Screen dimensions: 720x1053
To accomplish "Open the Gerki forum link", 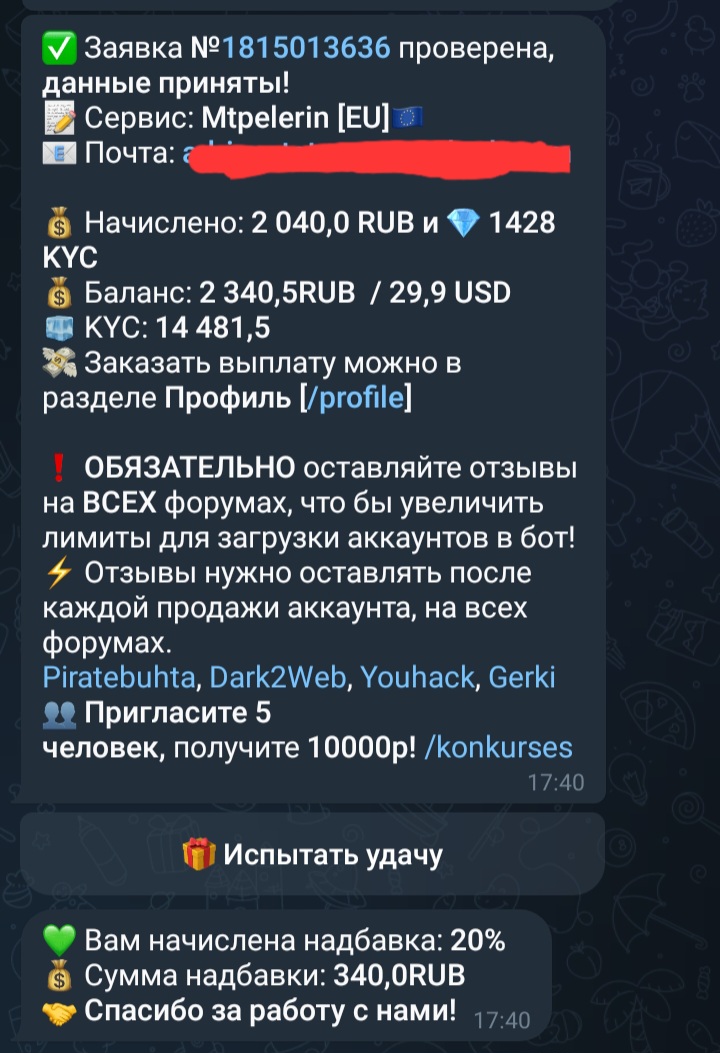I will (521, 678).
